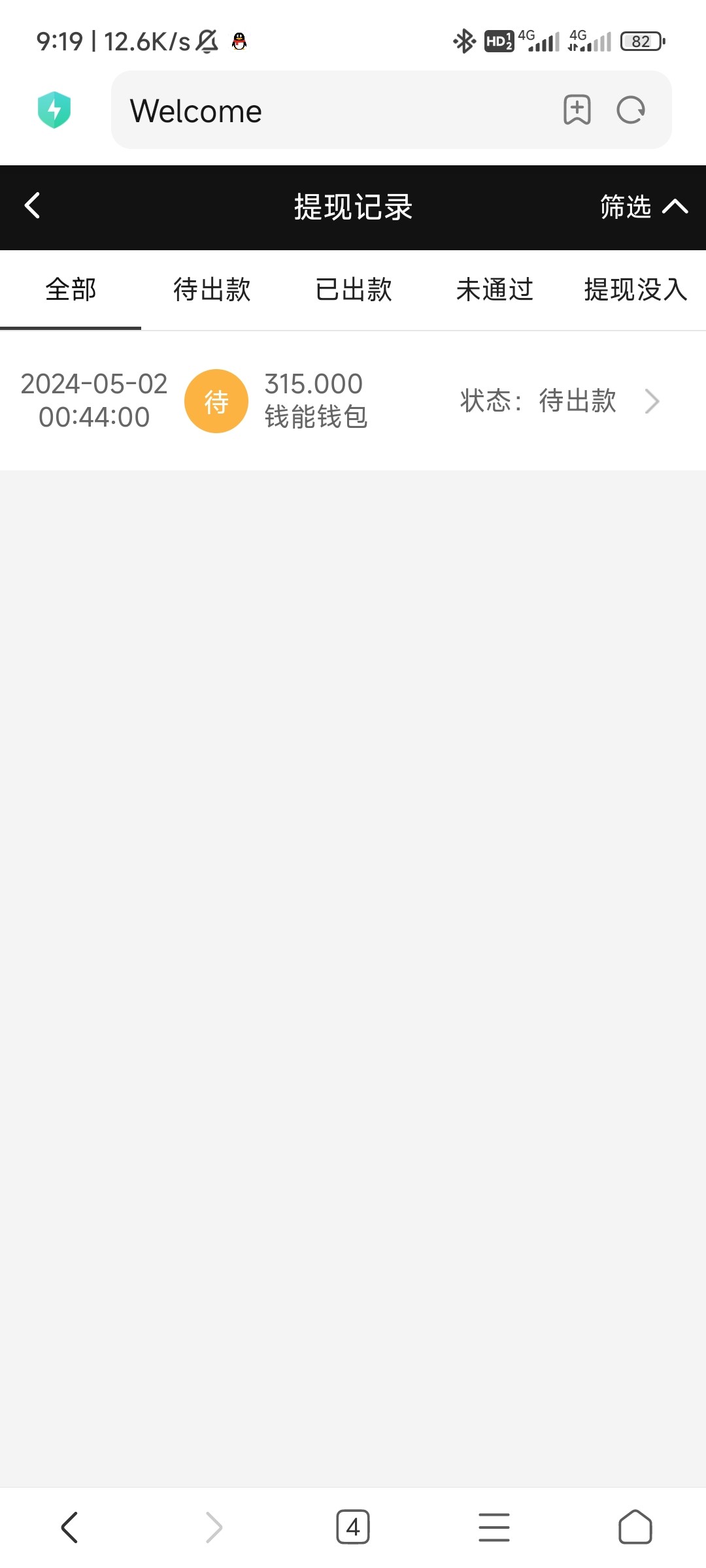The height and width of the screenshot is (1568, 706).
Task: Tap the page refresh icon
Action: 631,110
